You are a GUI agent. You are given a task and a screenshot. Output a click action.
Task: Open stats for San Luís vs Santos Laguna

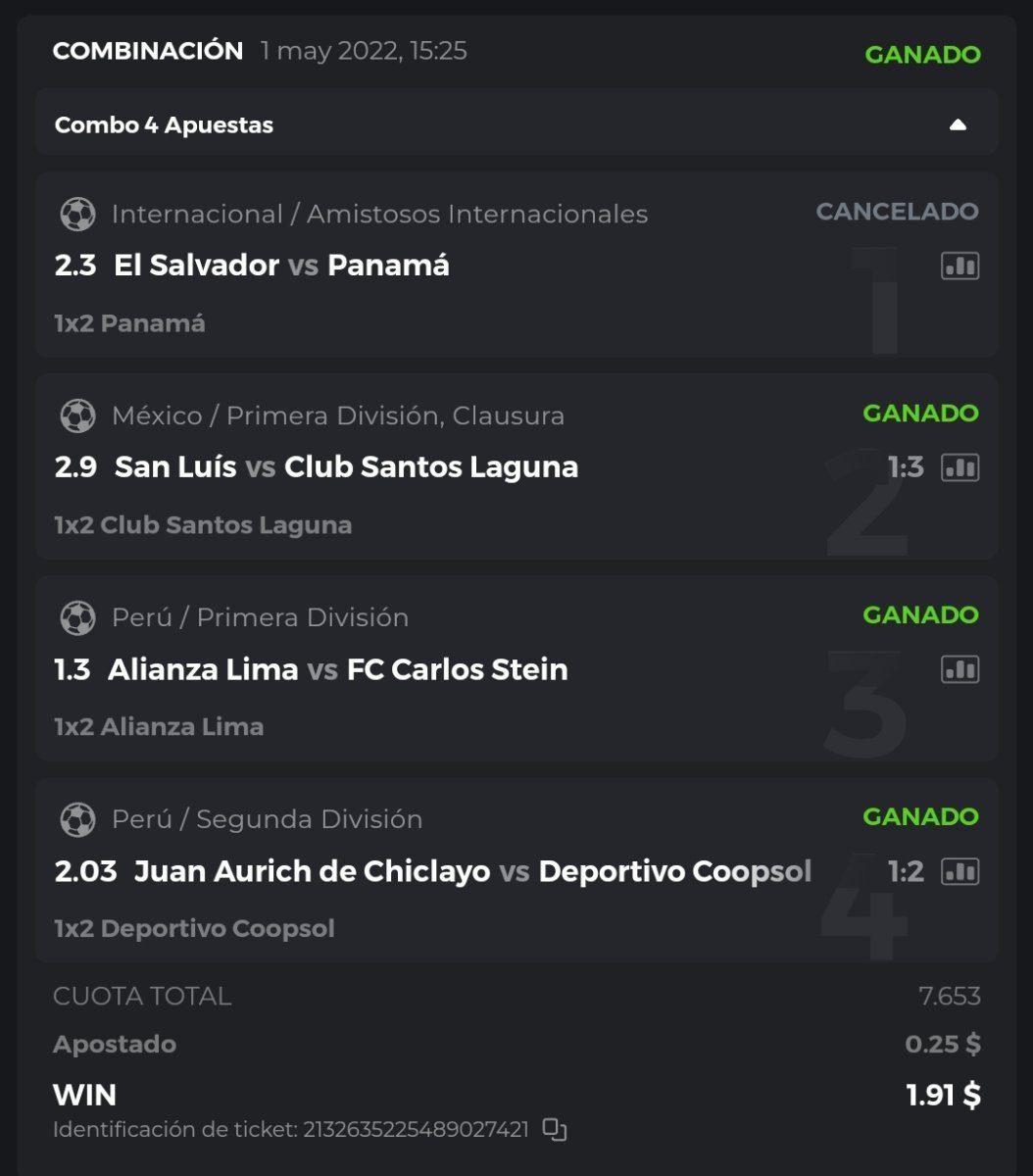point(959,467)
